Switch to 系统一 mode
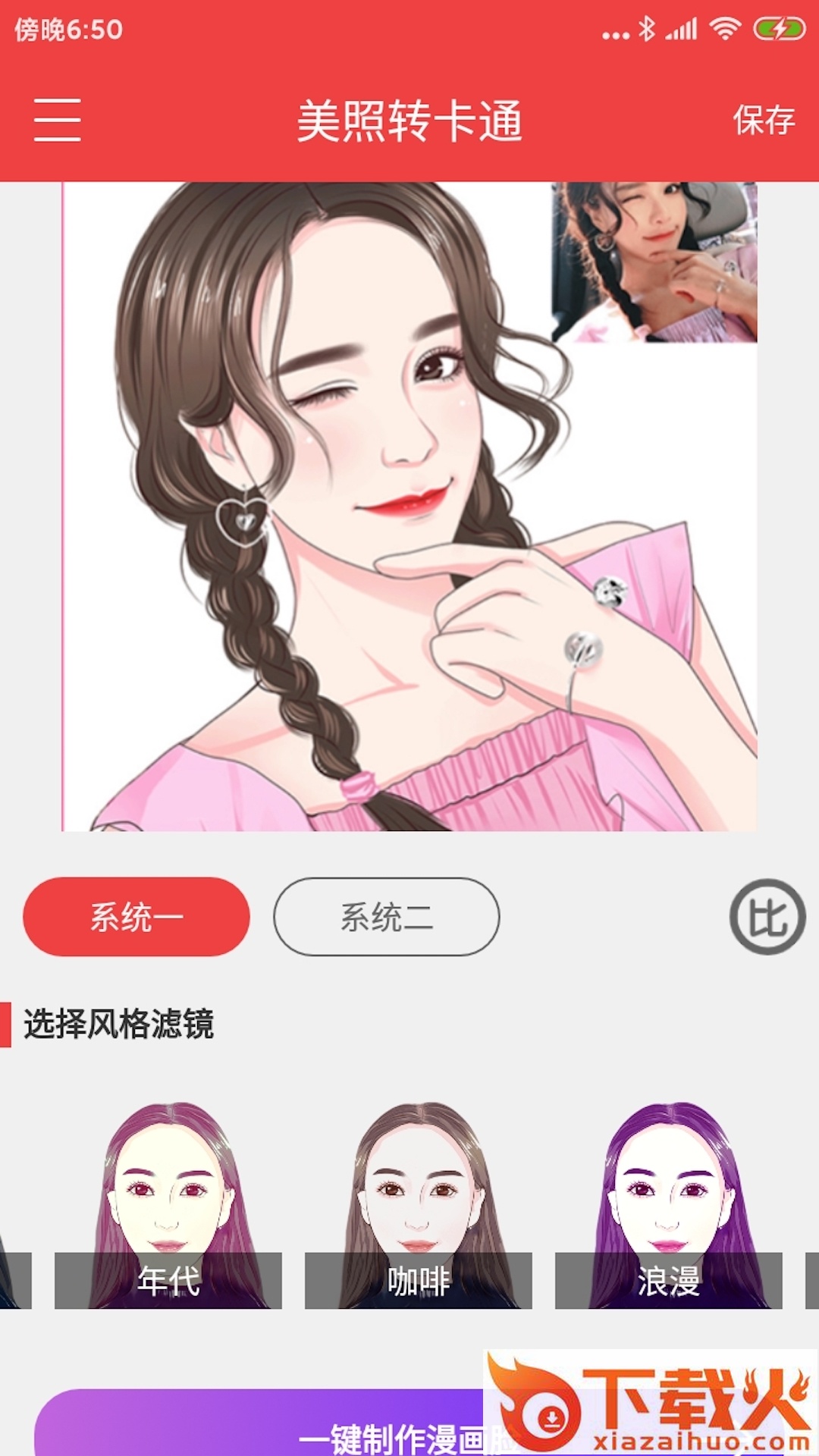The image size is (819, 1456). pos(136,916)
